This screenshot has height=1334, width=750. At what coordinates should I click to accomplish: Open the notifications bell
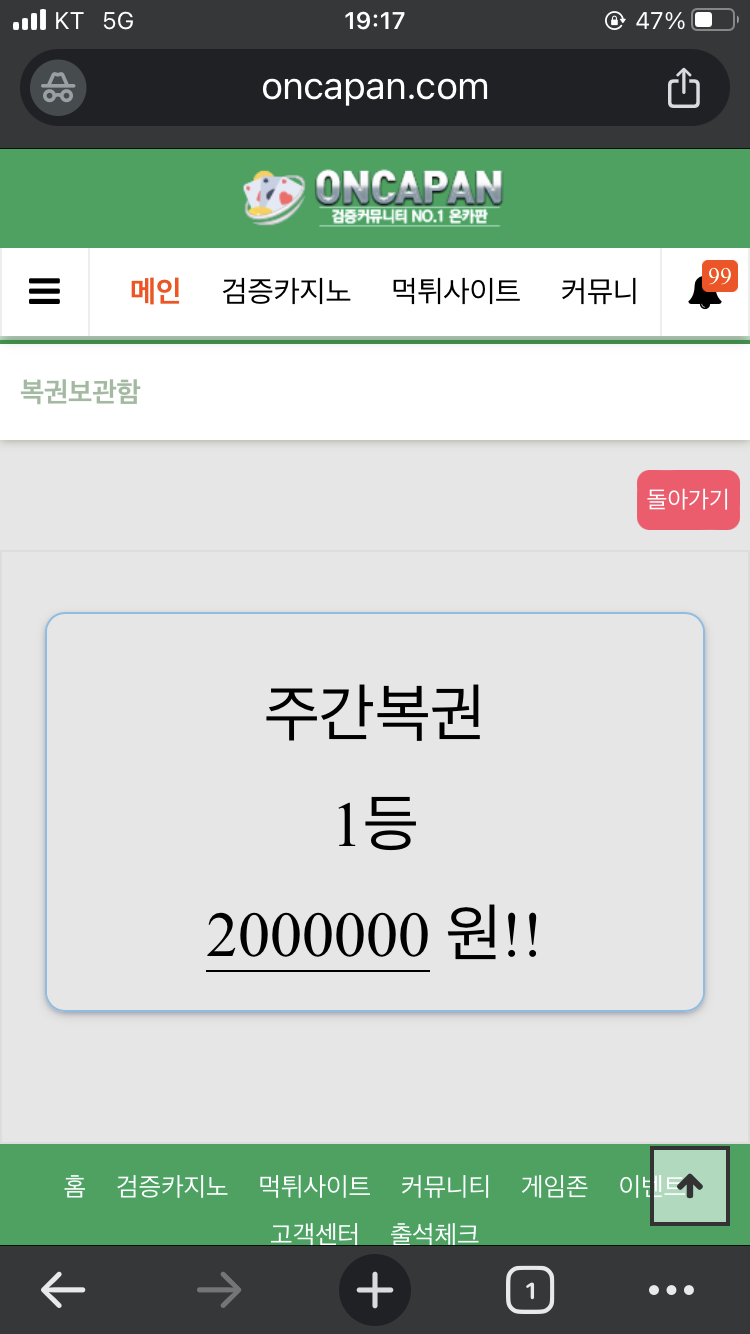706,291
